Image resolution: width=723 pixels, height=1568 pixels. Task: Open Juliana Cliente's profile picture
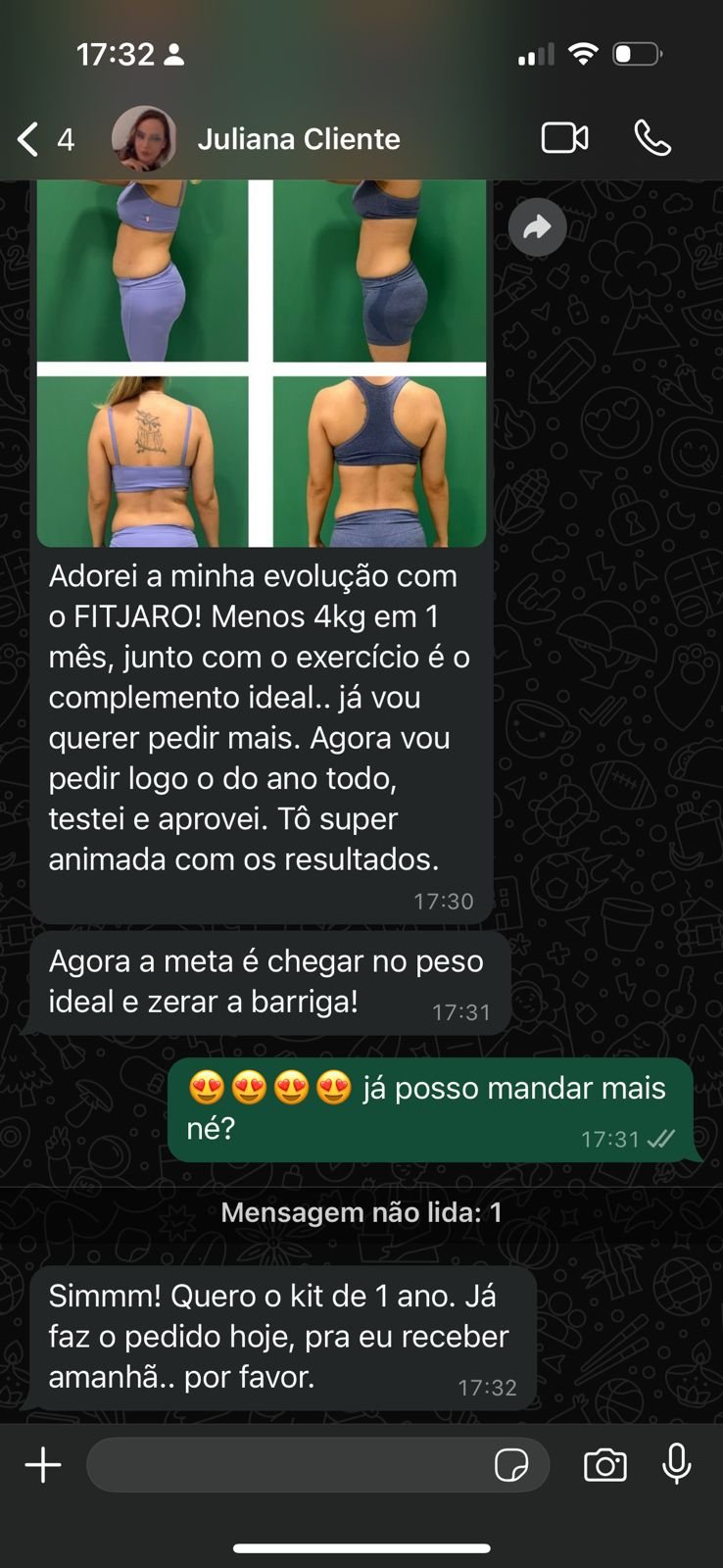pos(145,137)
